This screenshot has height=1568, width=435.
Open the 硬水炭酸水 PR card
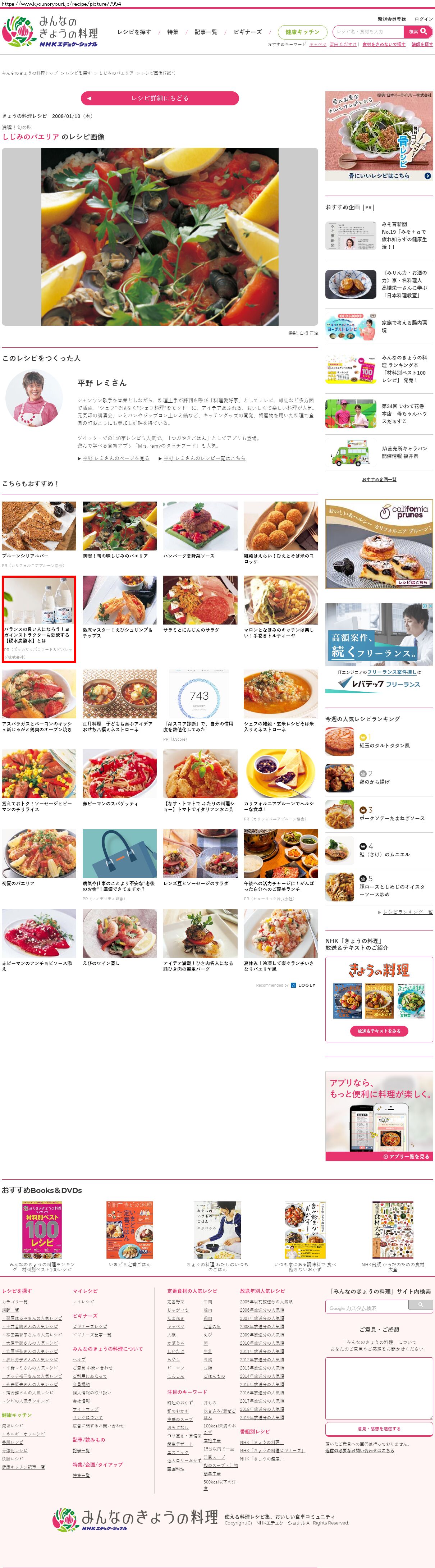tap(39, 618)
